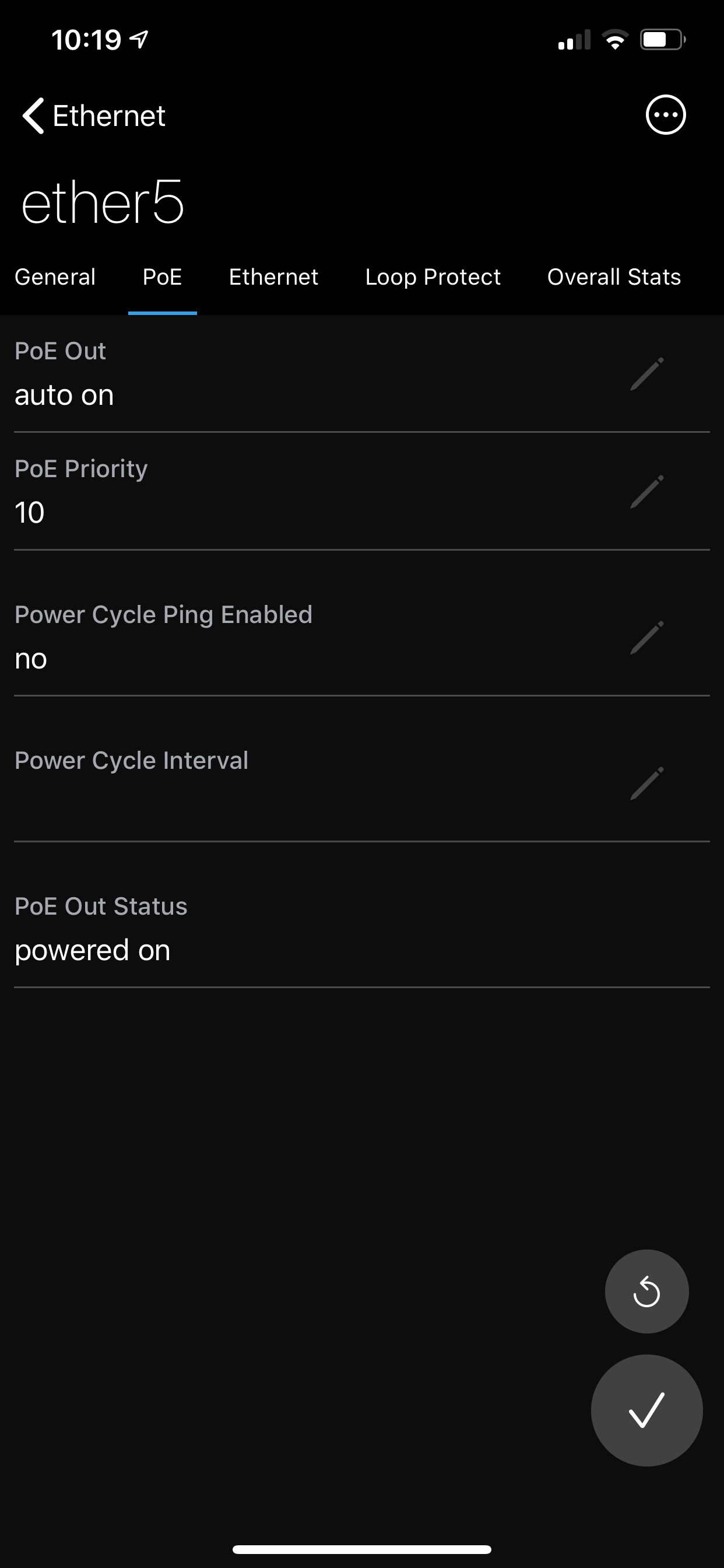Viewport: 724px width, 1568px height.
Task: Edit the PoE Out setting
Action: tap(646, 374)
